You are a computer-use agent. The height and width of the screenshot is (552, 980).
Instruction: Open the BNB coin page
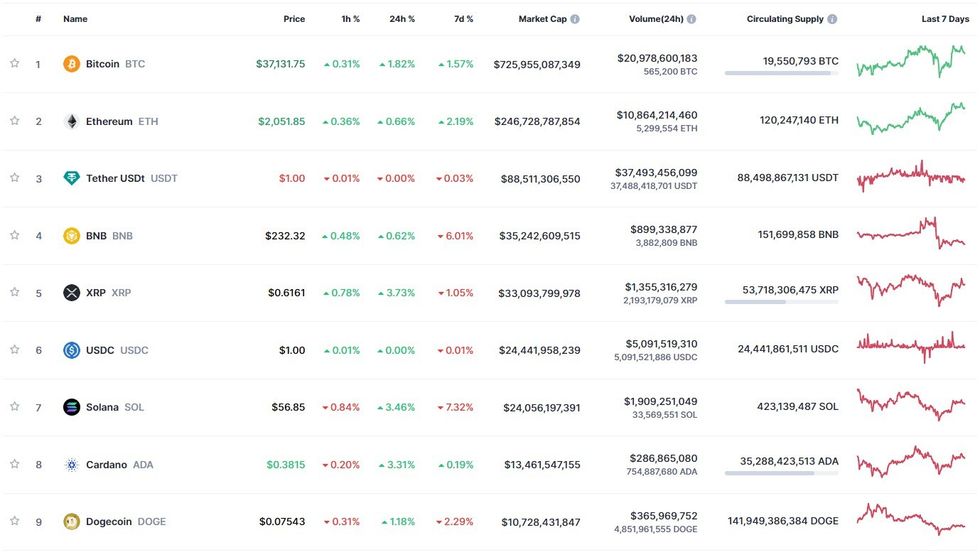96,236
